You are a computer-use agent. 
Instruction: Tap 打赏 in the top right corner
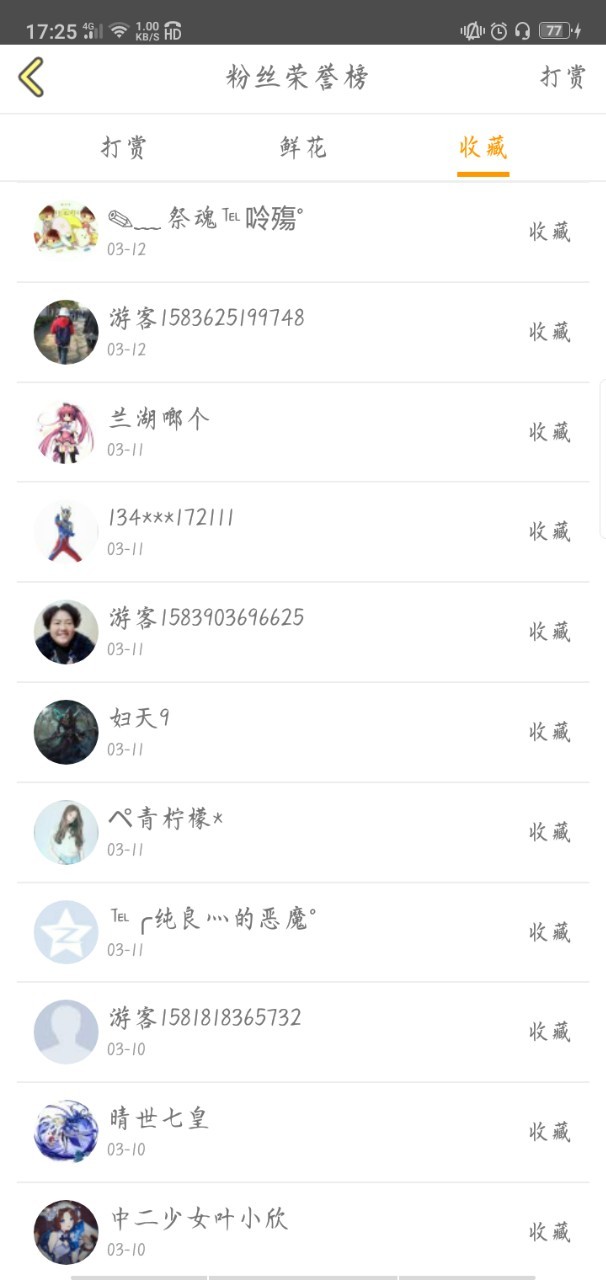(563, 77)
